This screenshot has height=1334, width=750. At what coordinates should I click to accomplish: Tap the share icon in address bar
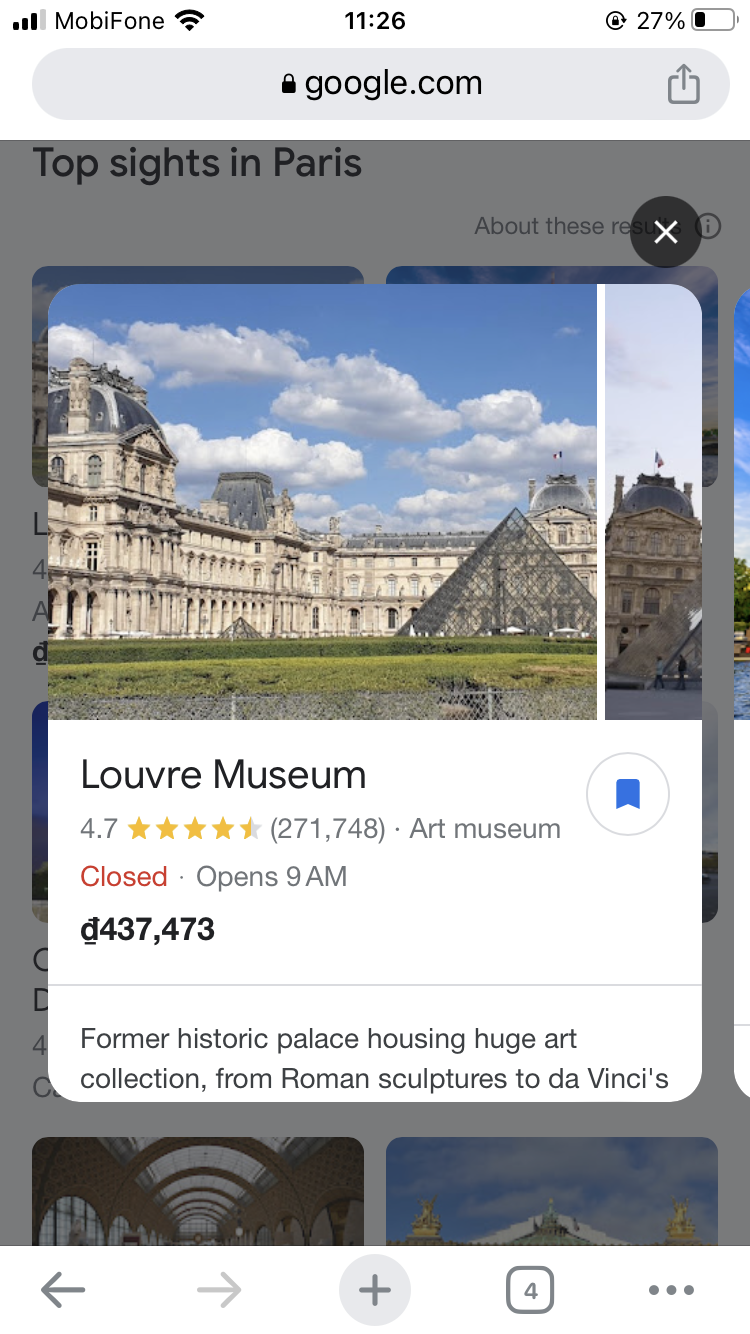point(684,84)
